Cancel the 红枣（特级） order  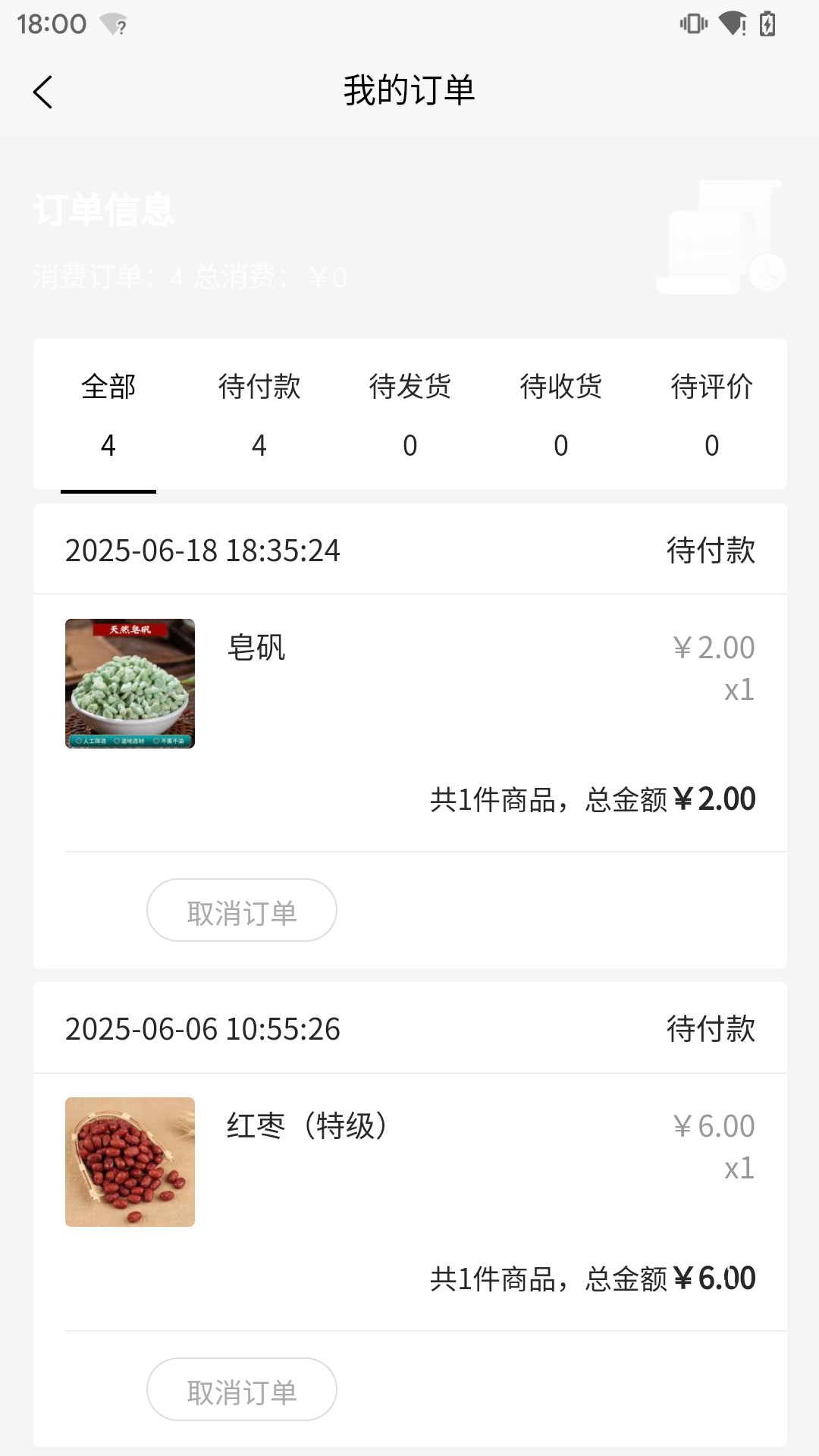click(x=241, y=1389)
